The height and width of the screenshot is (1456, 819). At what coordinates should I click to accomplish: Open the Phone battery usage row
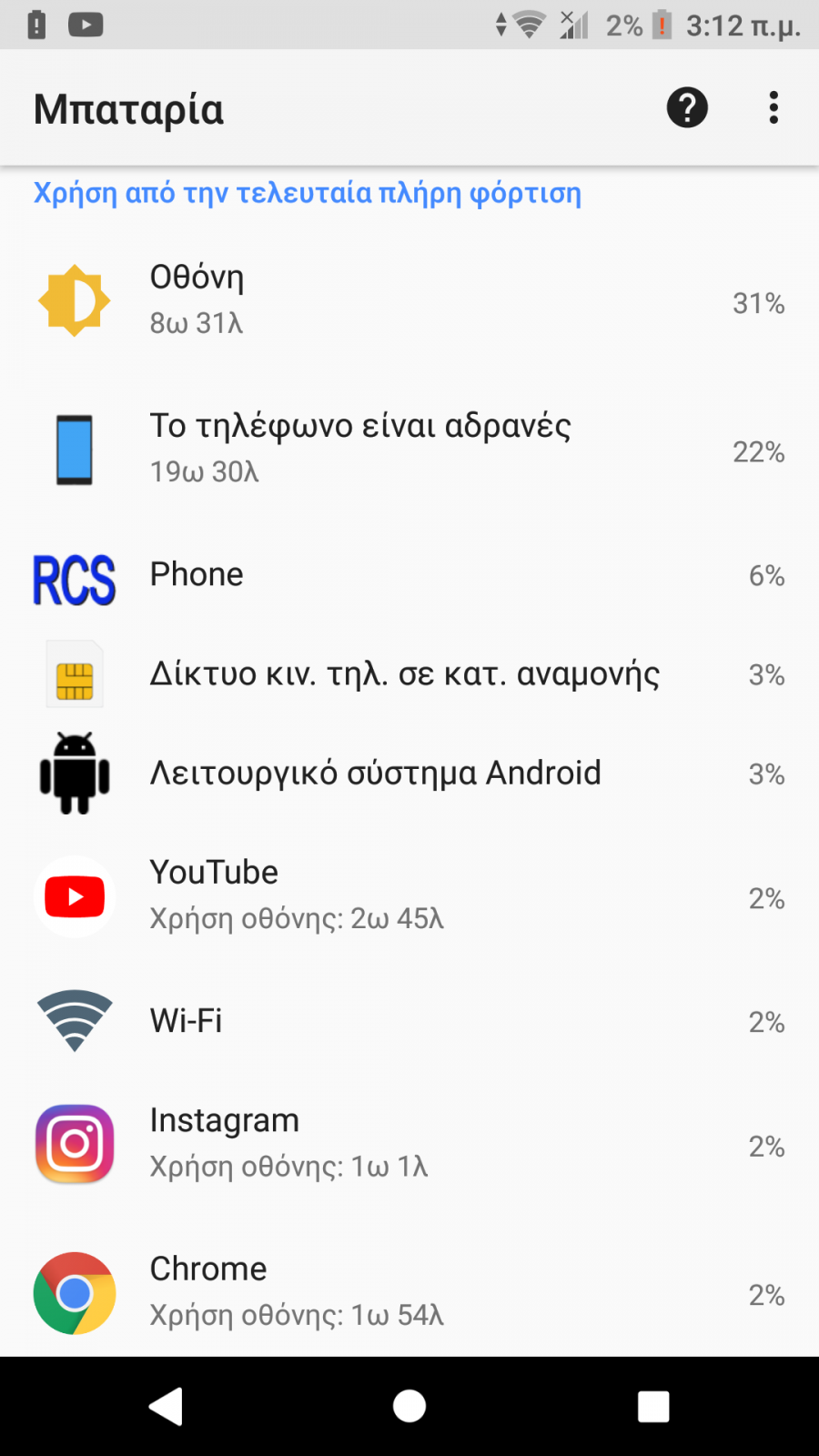[x=409, y=575]
